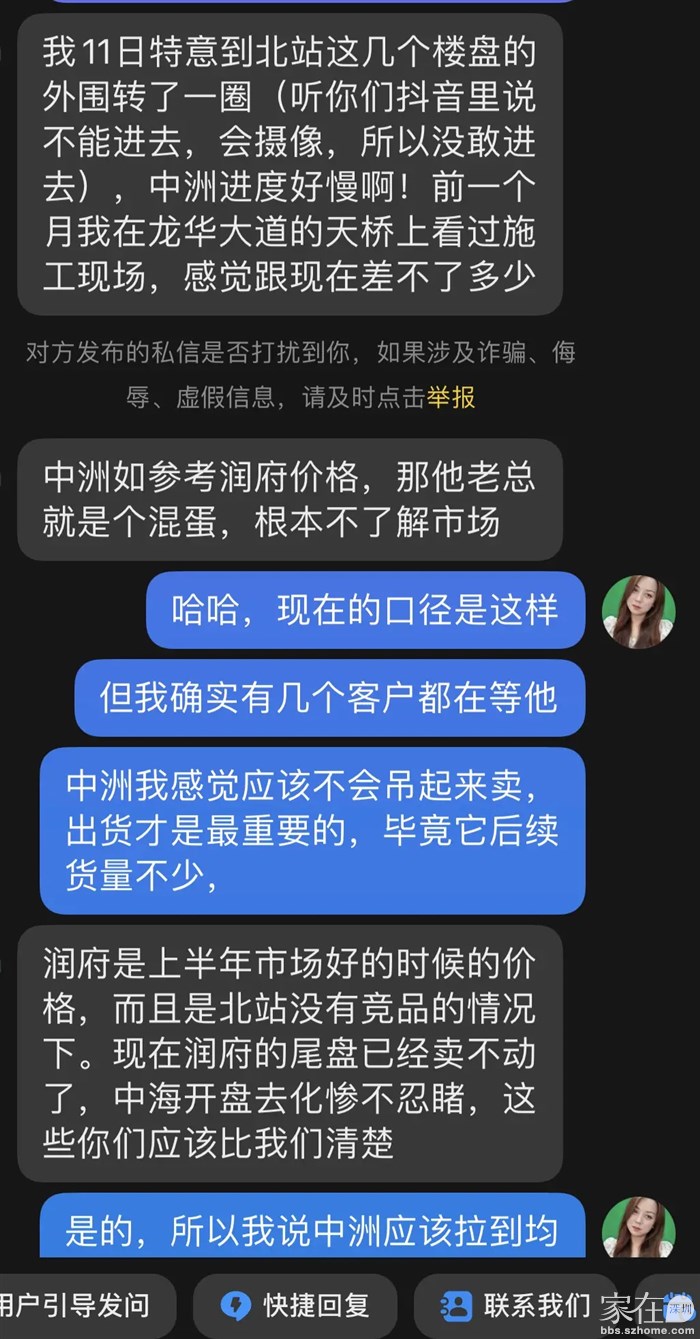The image size is (700, 1339).
Task: Tap the 举报 report link
Action: pyautogui.click(x=450, y=397)
